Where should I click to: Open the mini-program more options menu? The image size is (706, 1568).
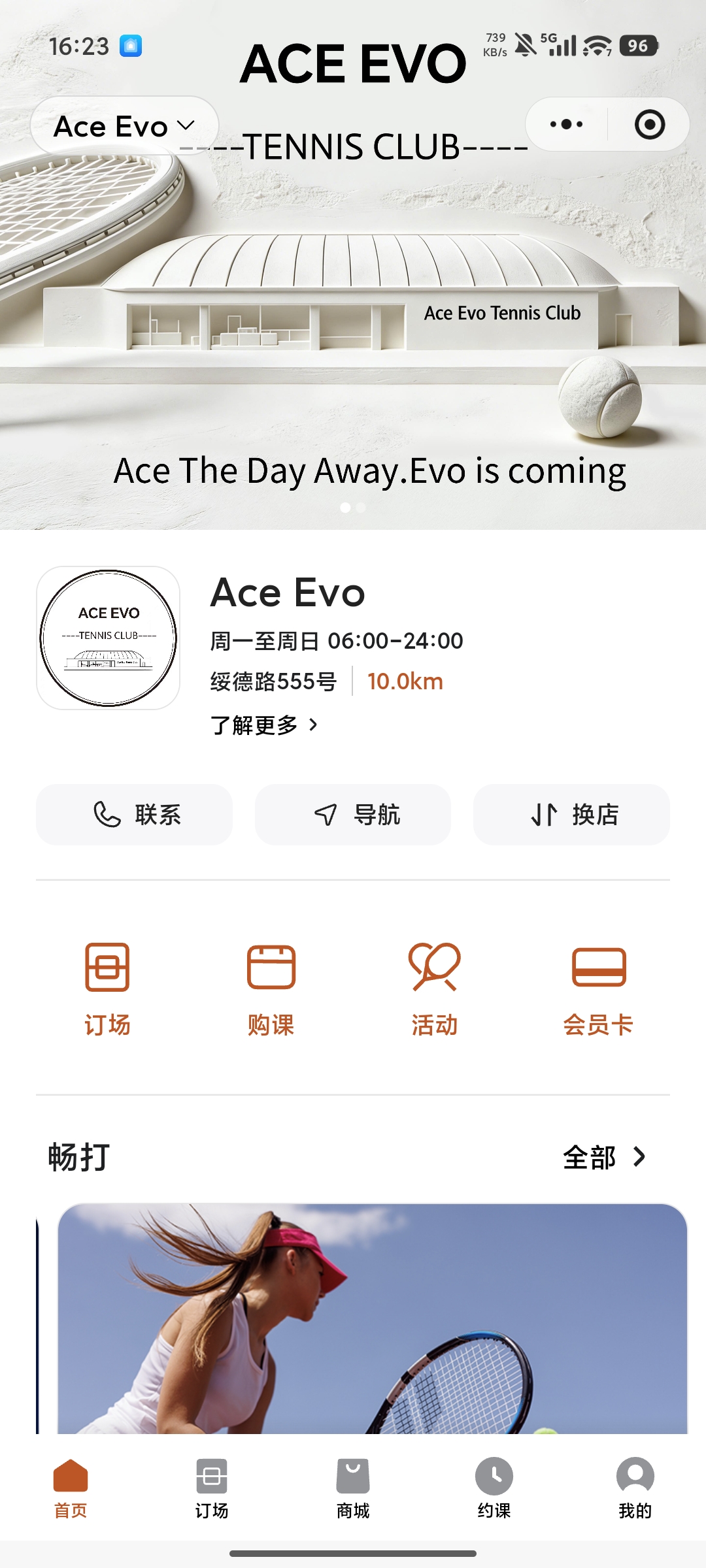click(566, 124)
